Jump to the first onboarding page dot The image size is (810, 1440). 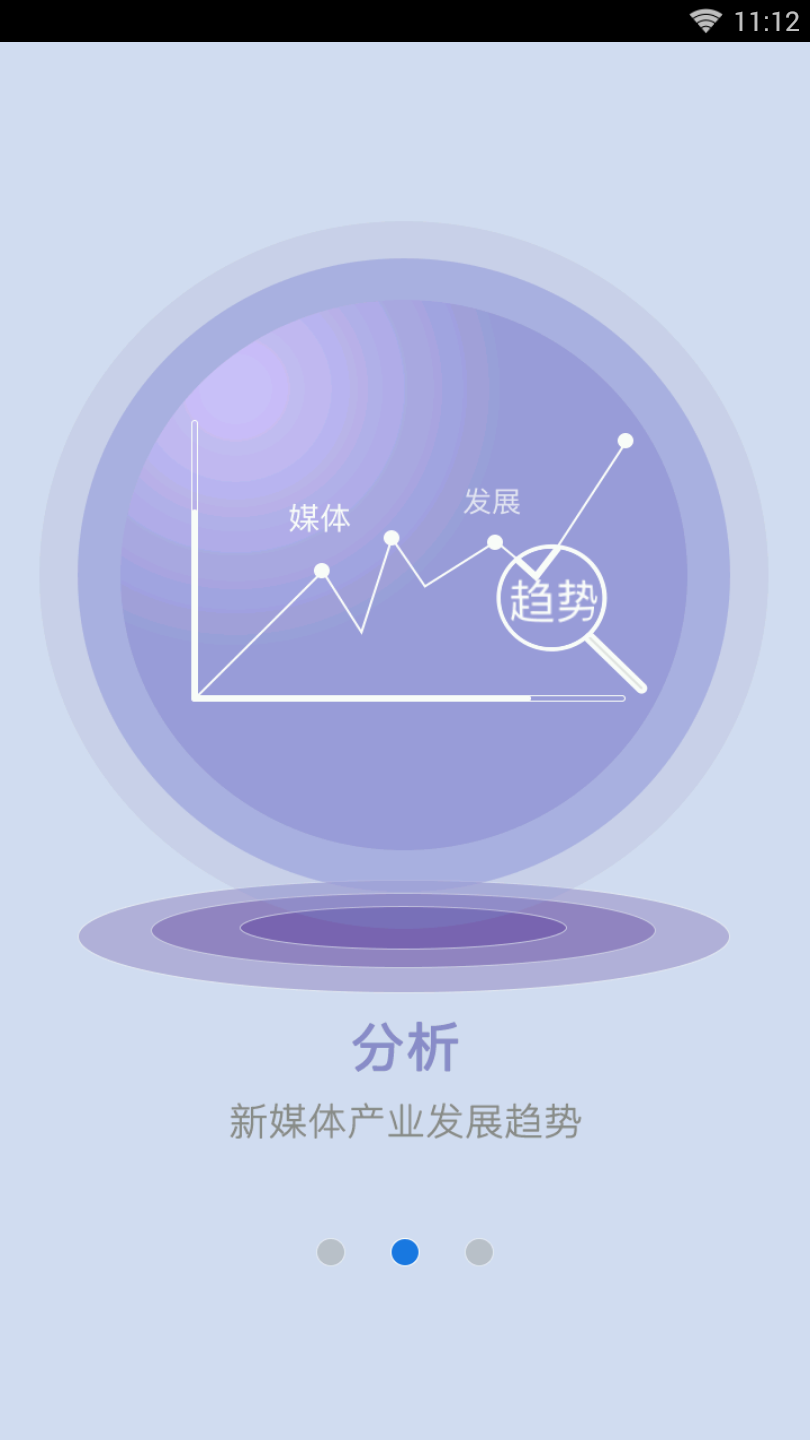coord(331,1252)
